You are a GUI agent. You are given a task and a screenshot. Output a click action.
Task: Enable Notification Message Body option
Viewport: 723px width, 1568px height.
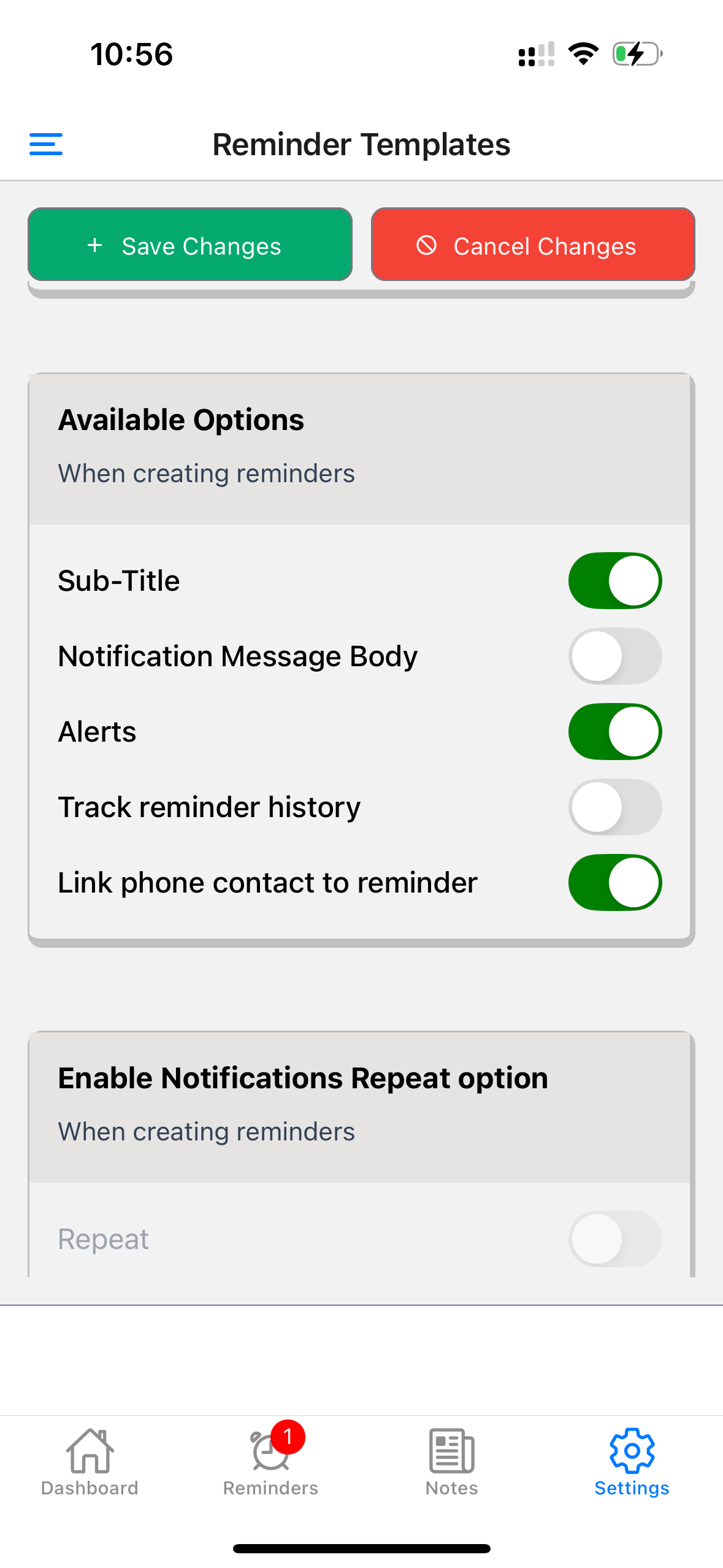click(614, 656)
